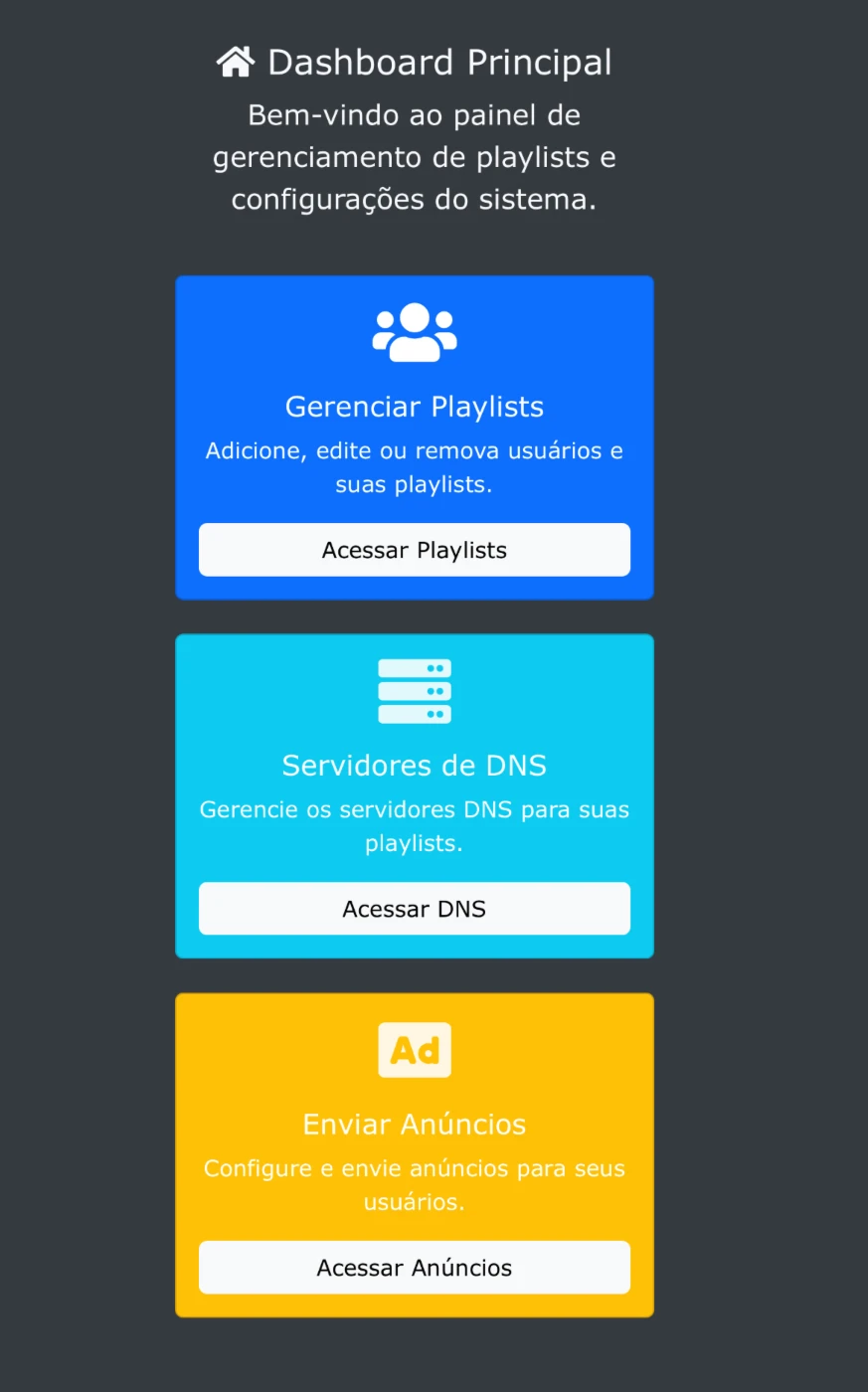868x1392 pixels.
Task: Open the Acessar Playlists button
Action: pyautogui.click(x=415, y=550)
